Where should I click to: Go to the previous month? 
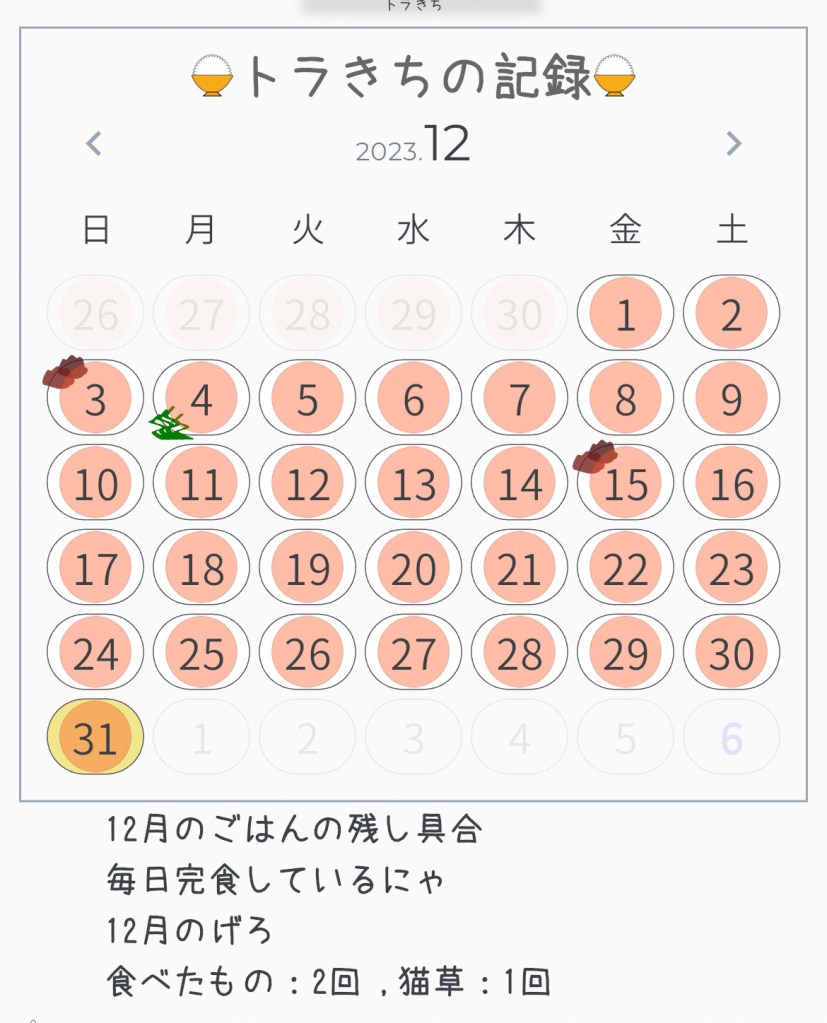click(x=94, y=144)
